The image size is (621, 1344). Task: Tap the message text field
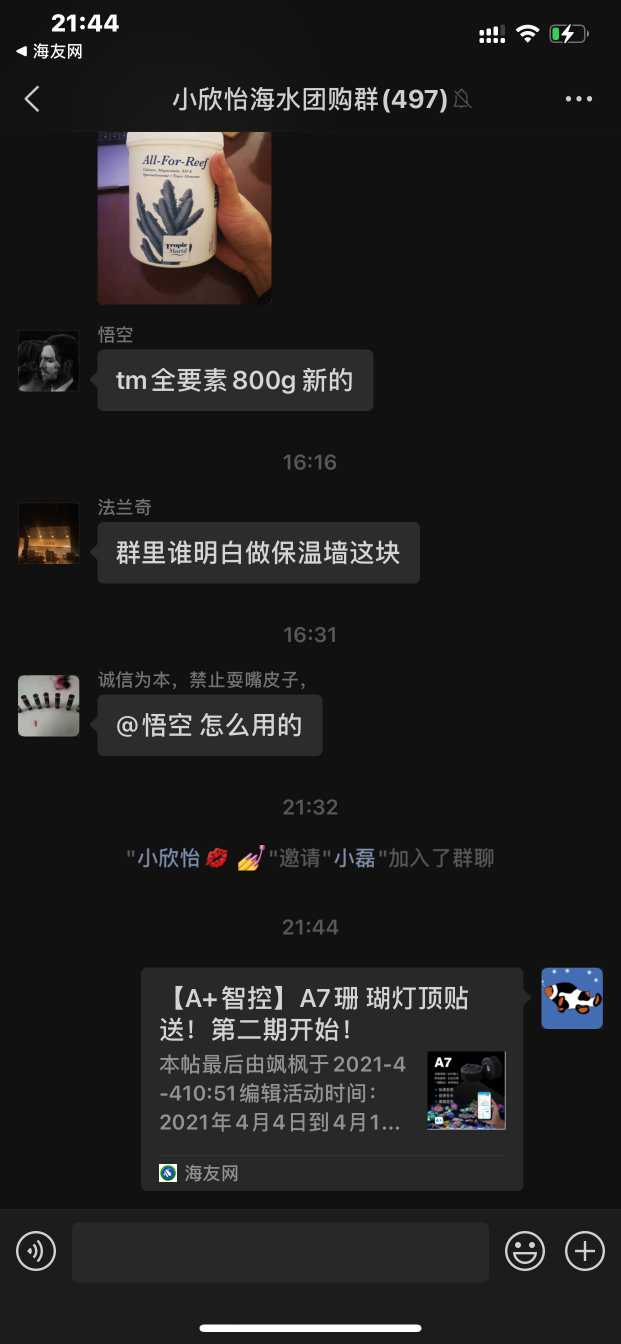[x=280, y=1252]
